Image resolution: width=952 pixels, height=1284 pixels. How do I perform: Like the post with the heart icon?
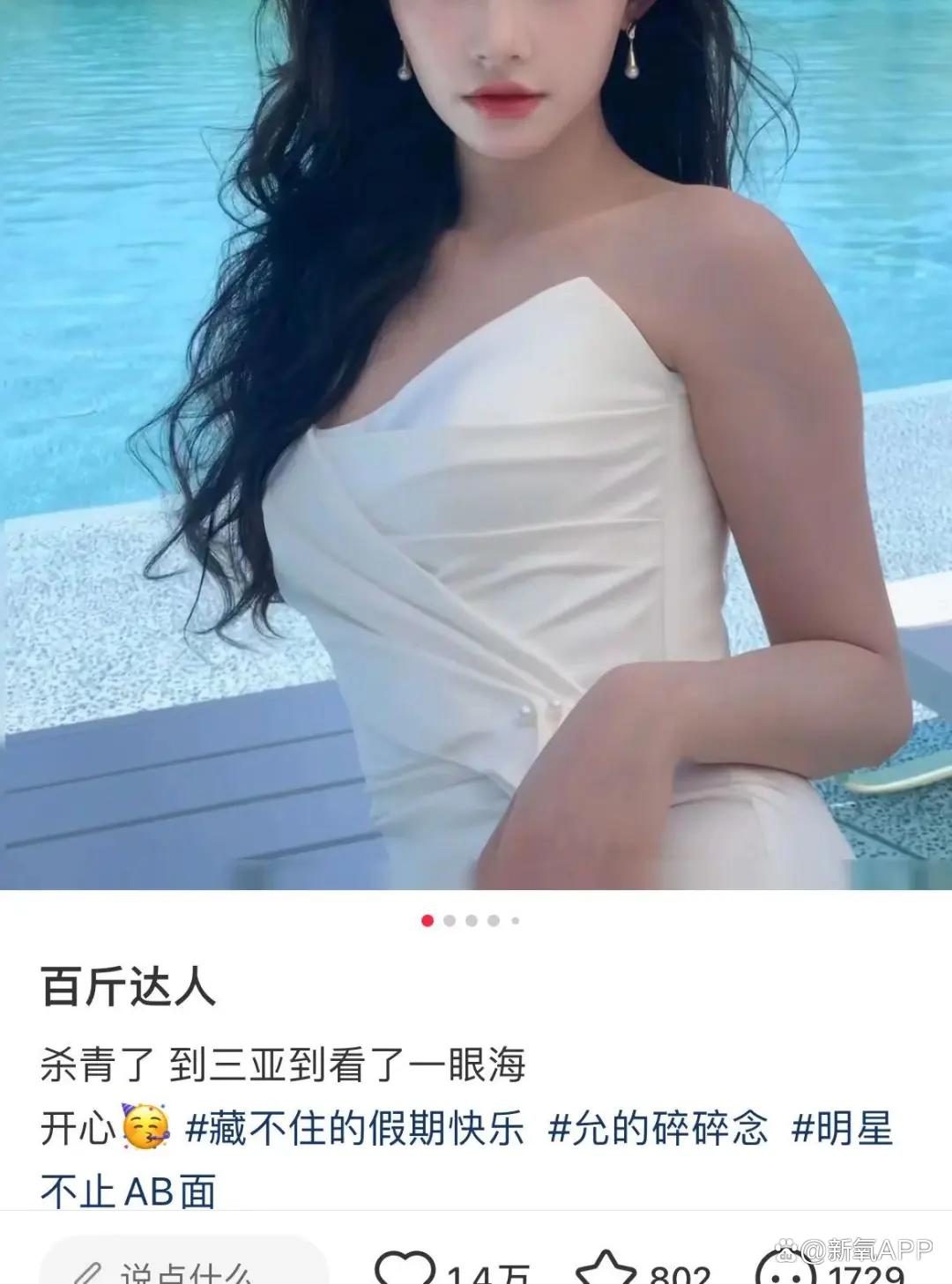click(405, 1269)
